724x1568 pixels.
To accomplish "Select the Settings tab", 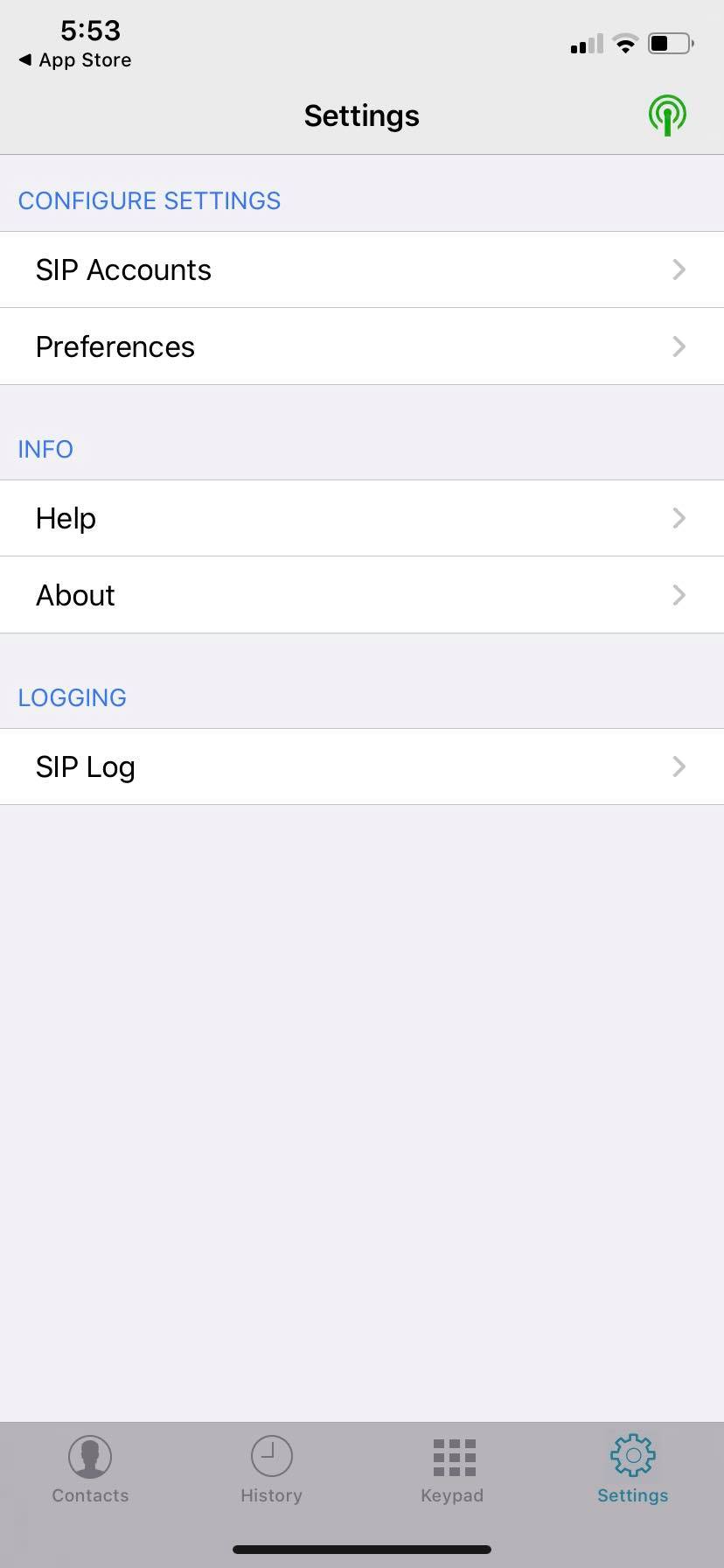I will (633, 1470).
